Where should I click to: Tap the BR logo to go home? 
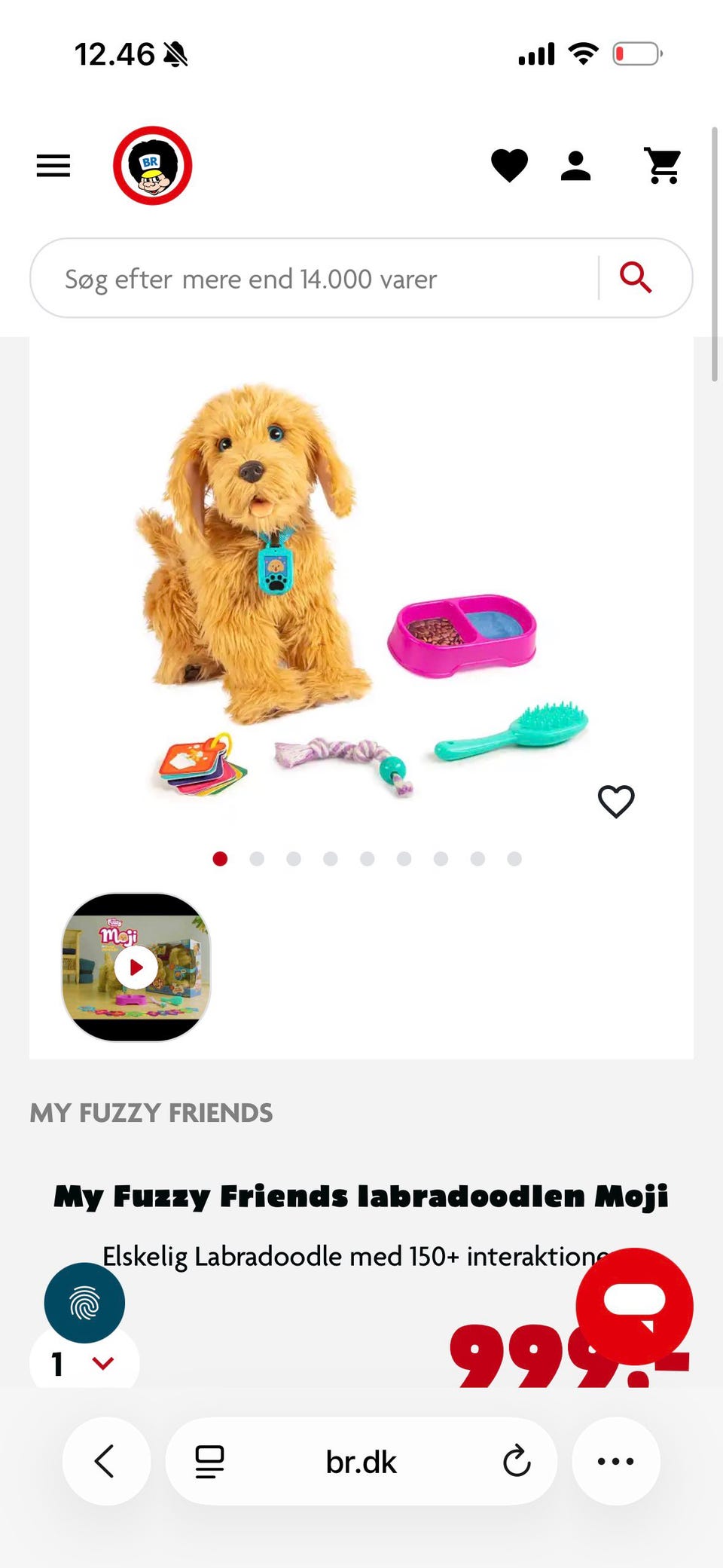pos(153,166)
